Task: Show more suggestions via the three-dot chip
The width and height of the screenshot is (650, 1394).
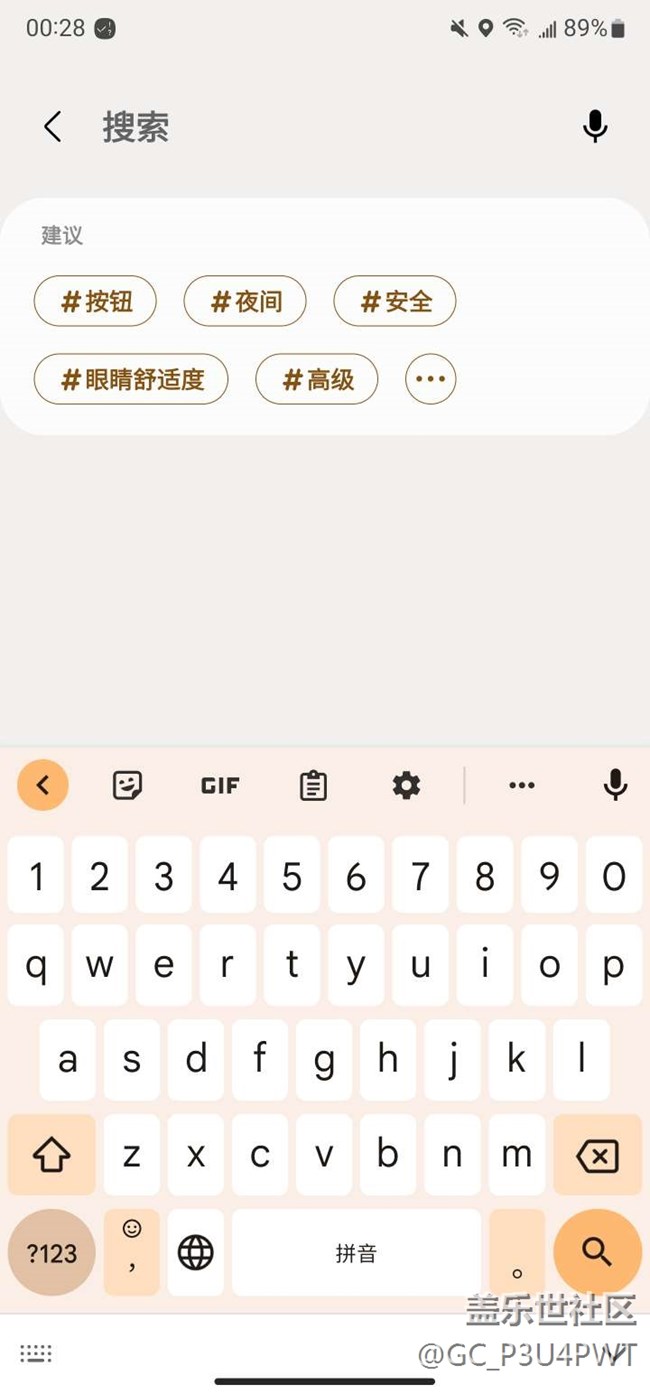Action: tap(430, 379)
